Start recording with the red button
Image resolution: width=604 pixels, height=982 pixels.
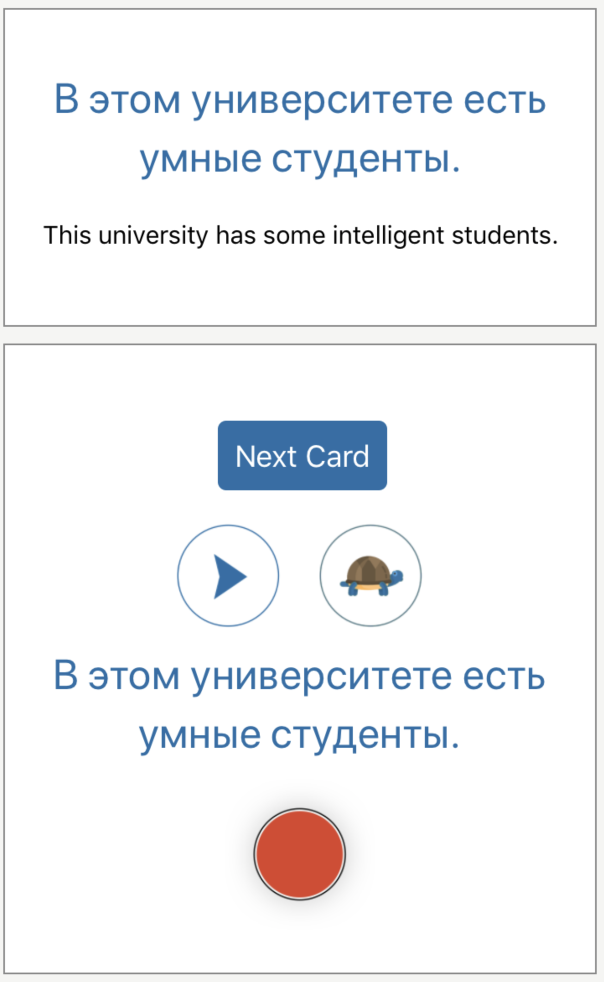tap(300, 854)
